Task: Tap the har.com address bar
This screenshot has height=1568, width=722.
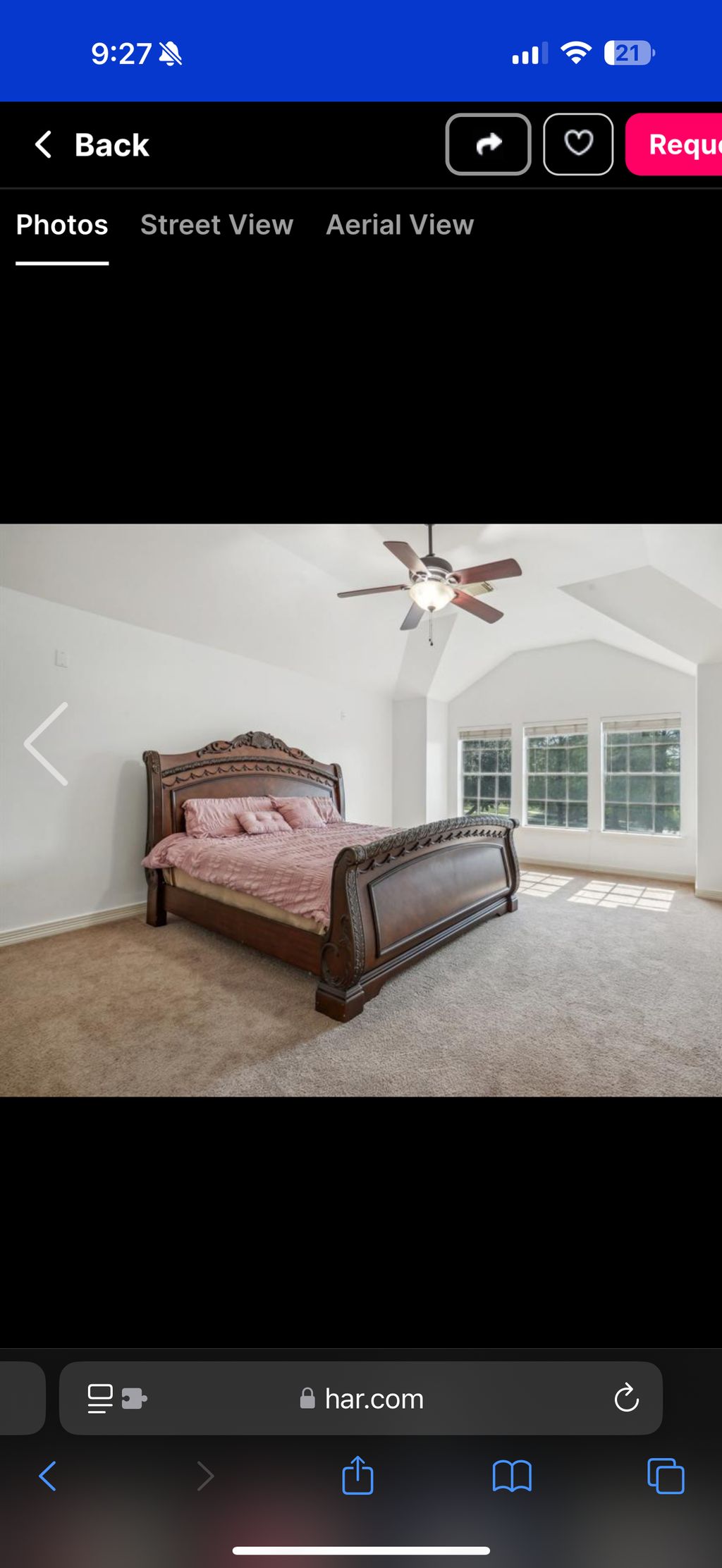Action: point(374,1399)
